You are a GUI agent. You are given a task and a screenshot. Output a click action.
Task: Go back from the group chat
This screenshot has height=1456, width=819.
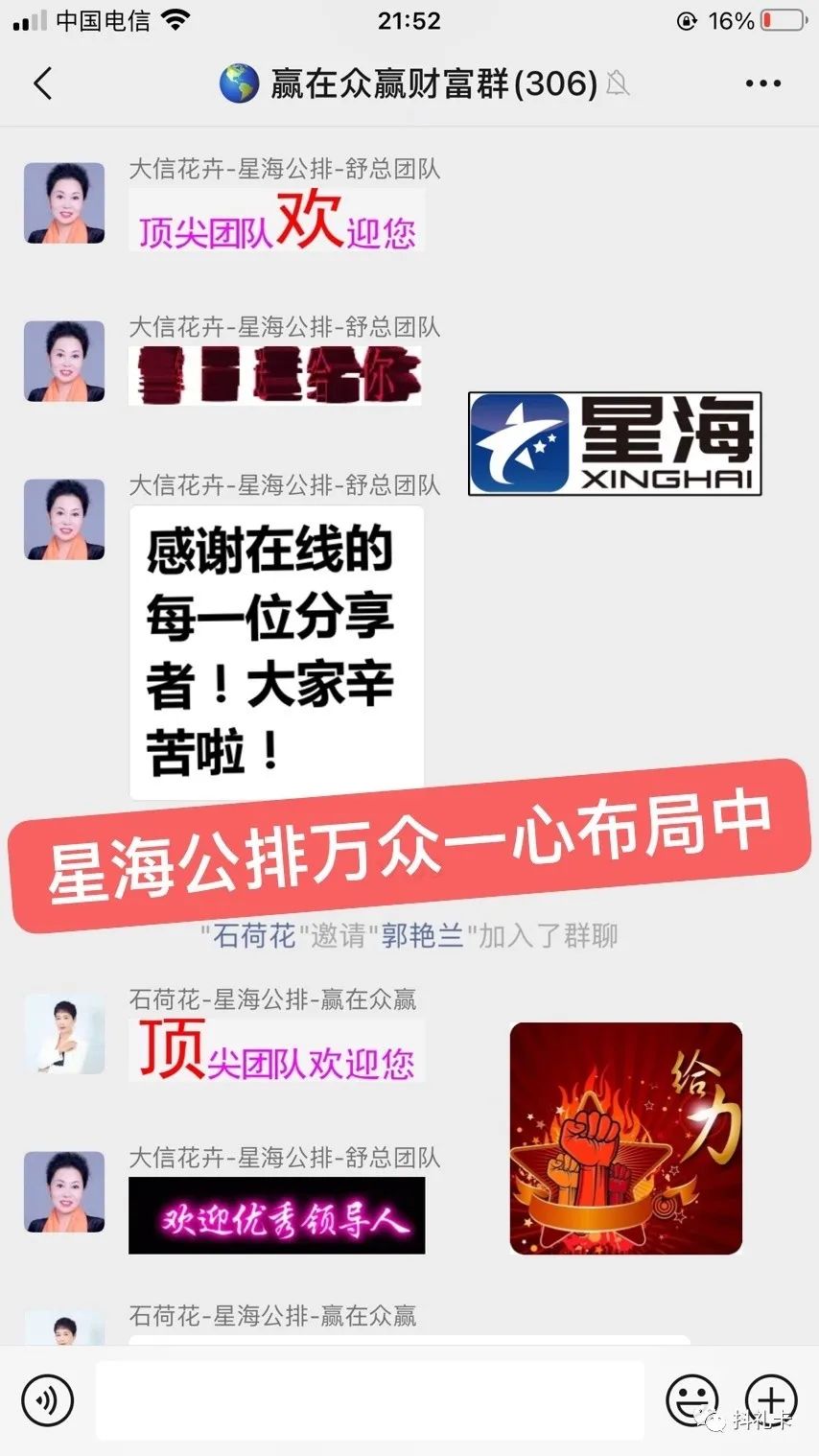42,84
